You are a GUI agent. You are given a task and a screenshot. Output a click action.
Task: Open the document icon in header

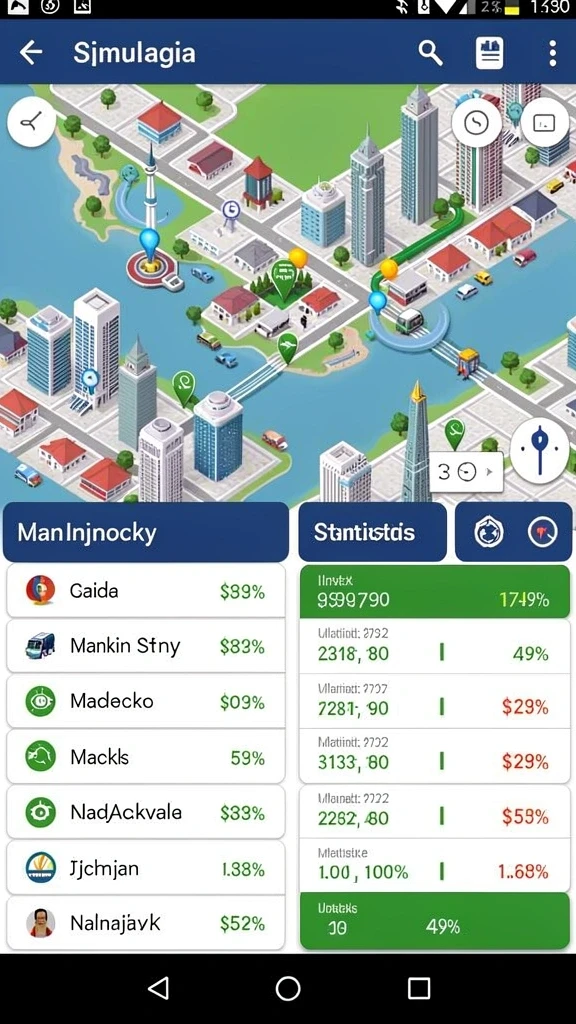[x=489, y=53]
